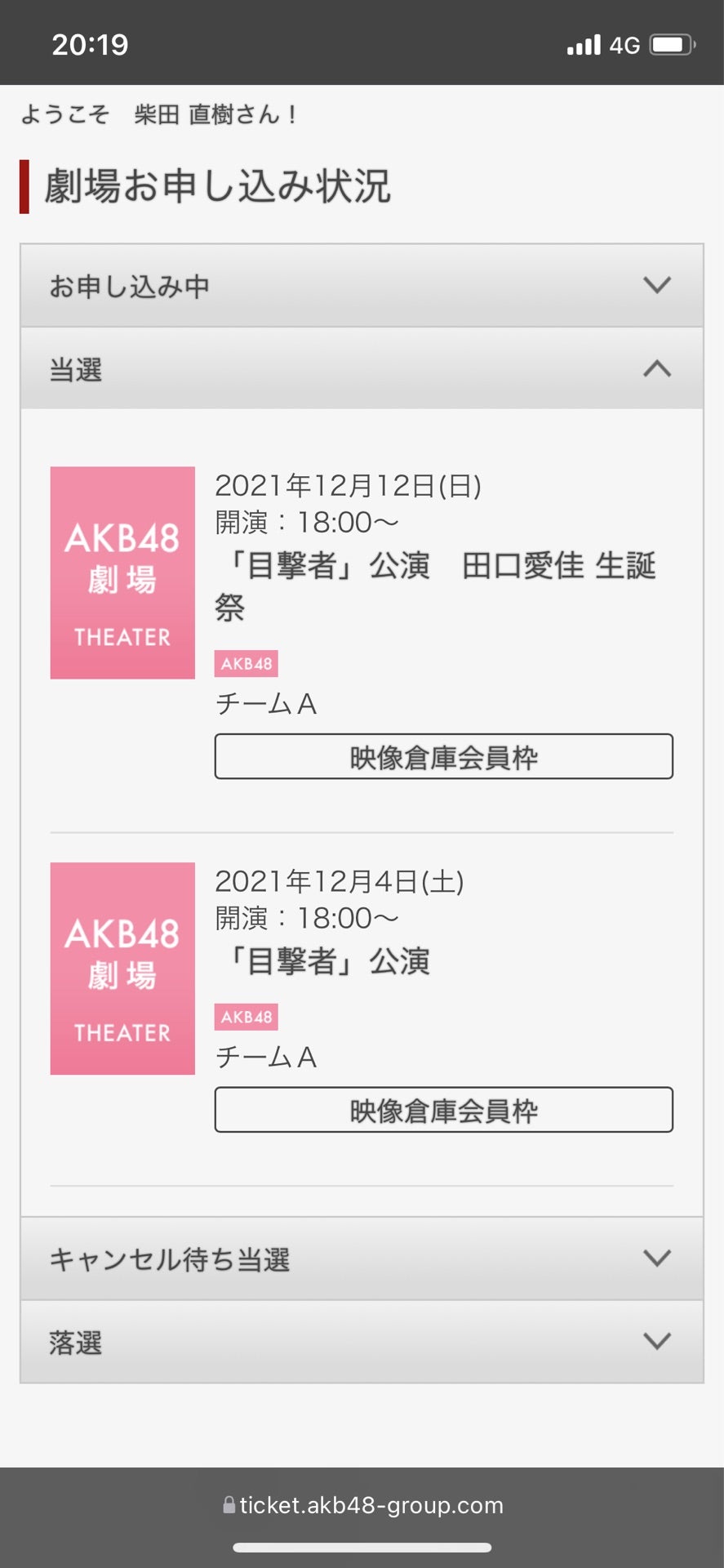Expand the キャンセル待ち当選 section
The height and width of the screenshot is (1568, 724).
(362, 1258)
